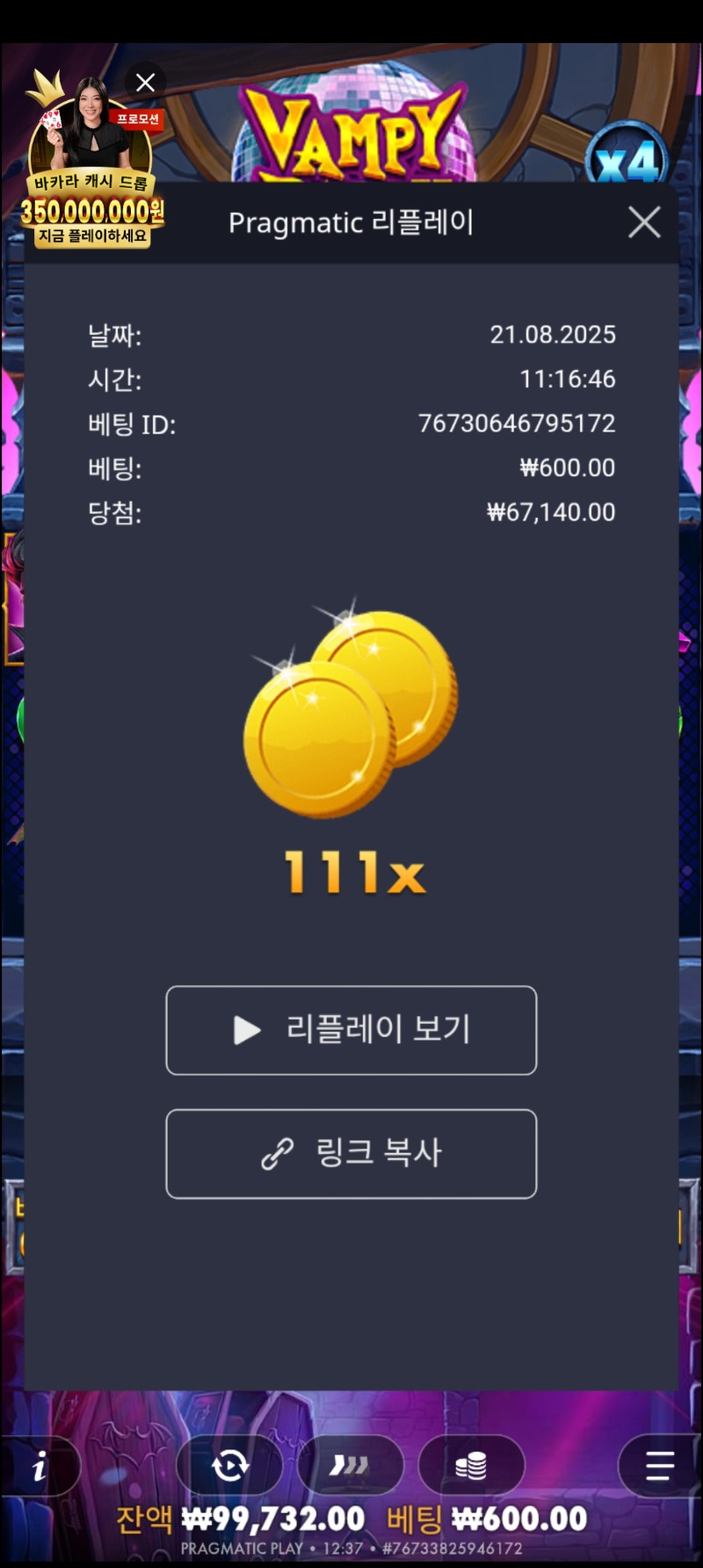703x1568 pixels.
Task: Open the hamburger menu
Action: click(x=659, y=1465)
